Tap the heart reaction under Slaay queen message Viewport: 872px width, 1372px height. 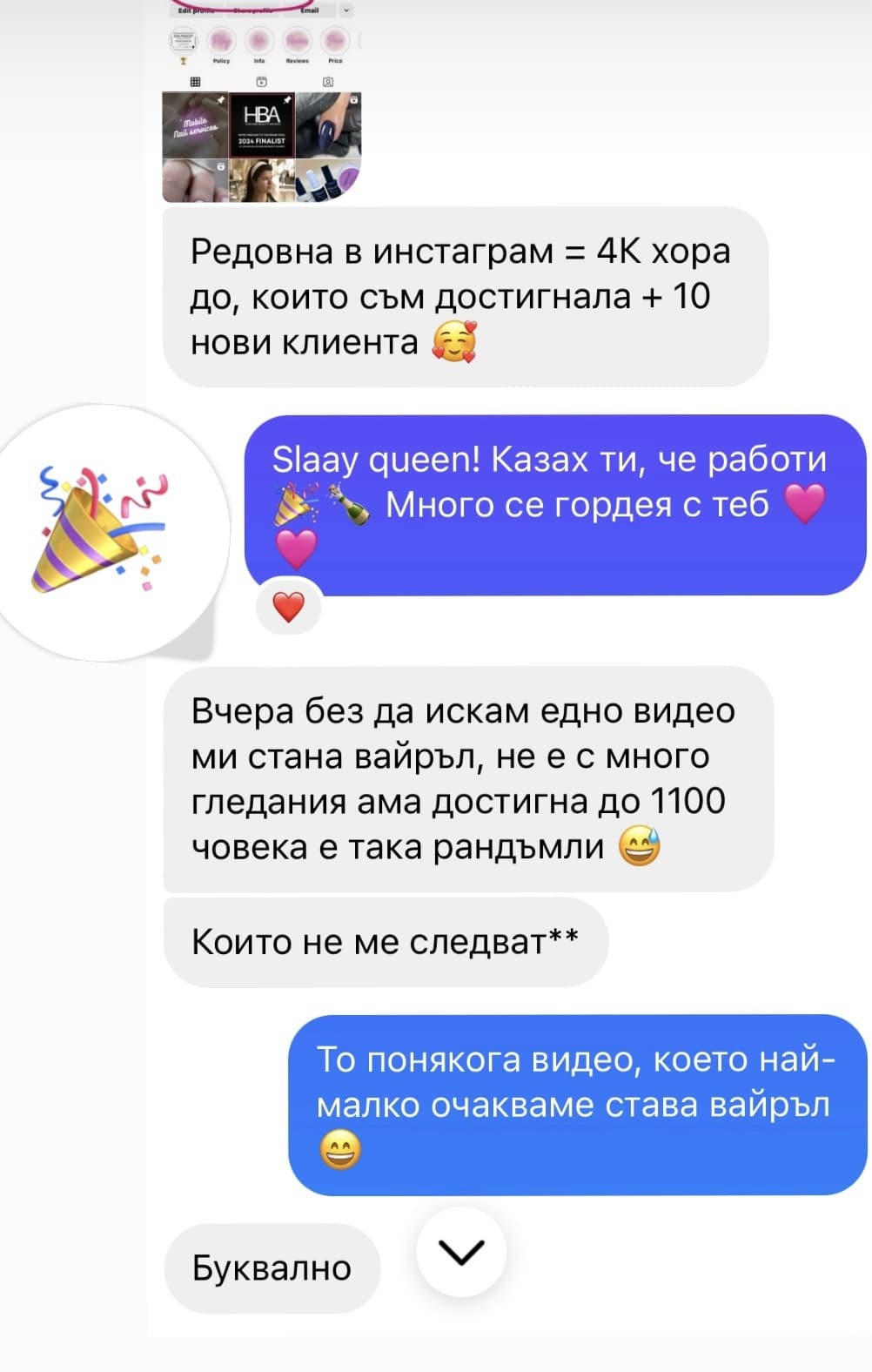pos(289,606)
